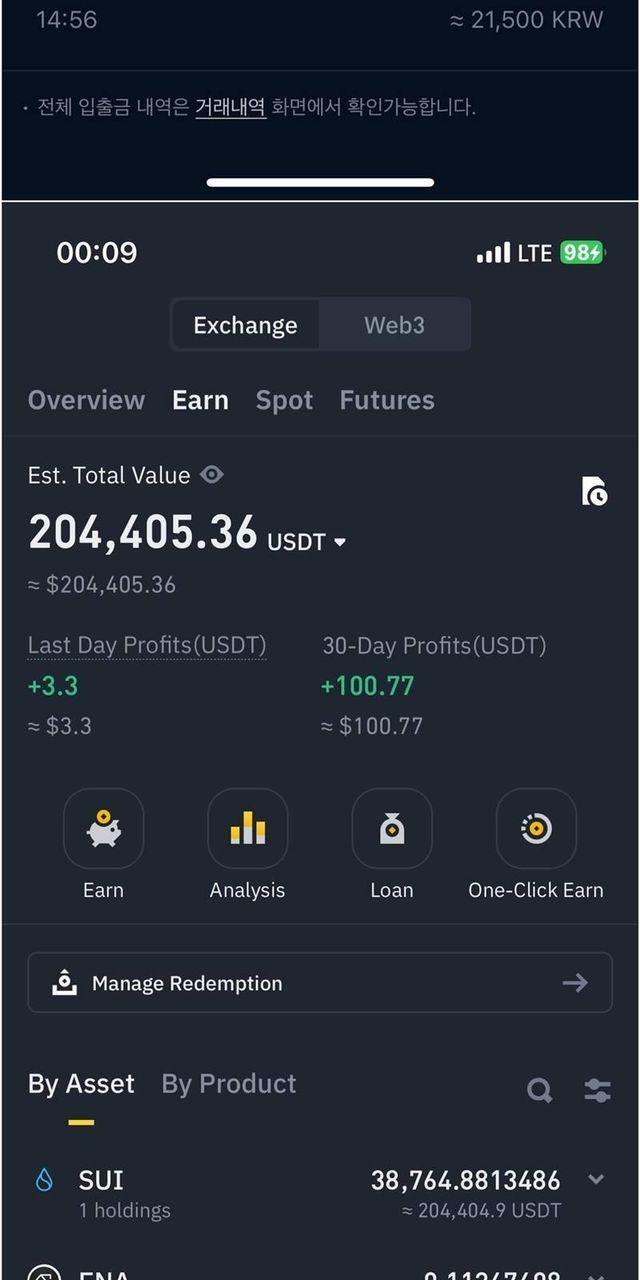Select the Exchange segment
This screenshot has width=640, height=1280.
[245, 325]
